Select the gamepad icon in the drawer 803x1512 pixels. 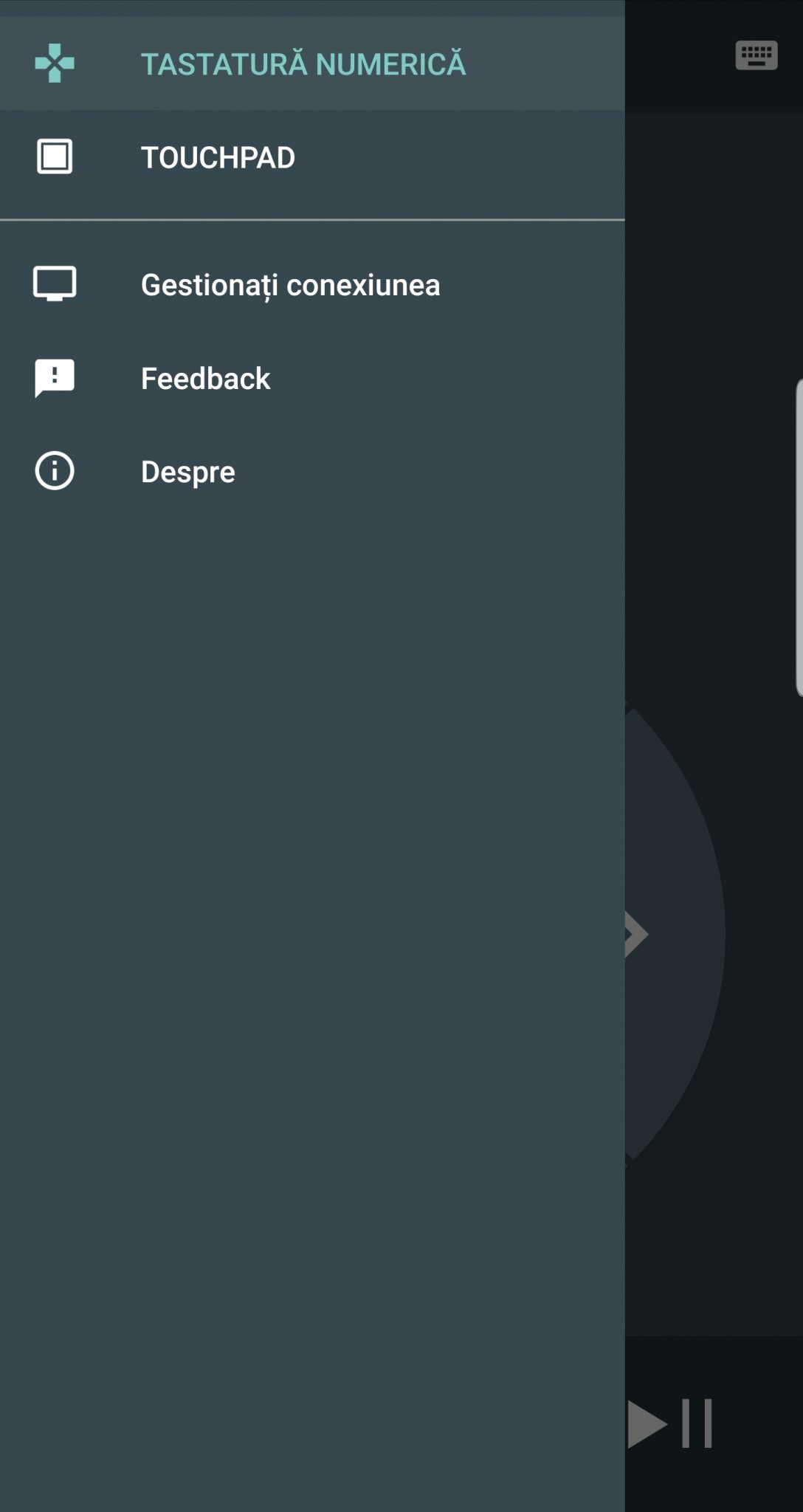point(53,63)
